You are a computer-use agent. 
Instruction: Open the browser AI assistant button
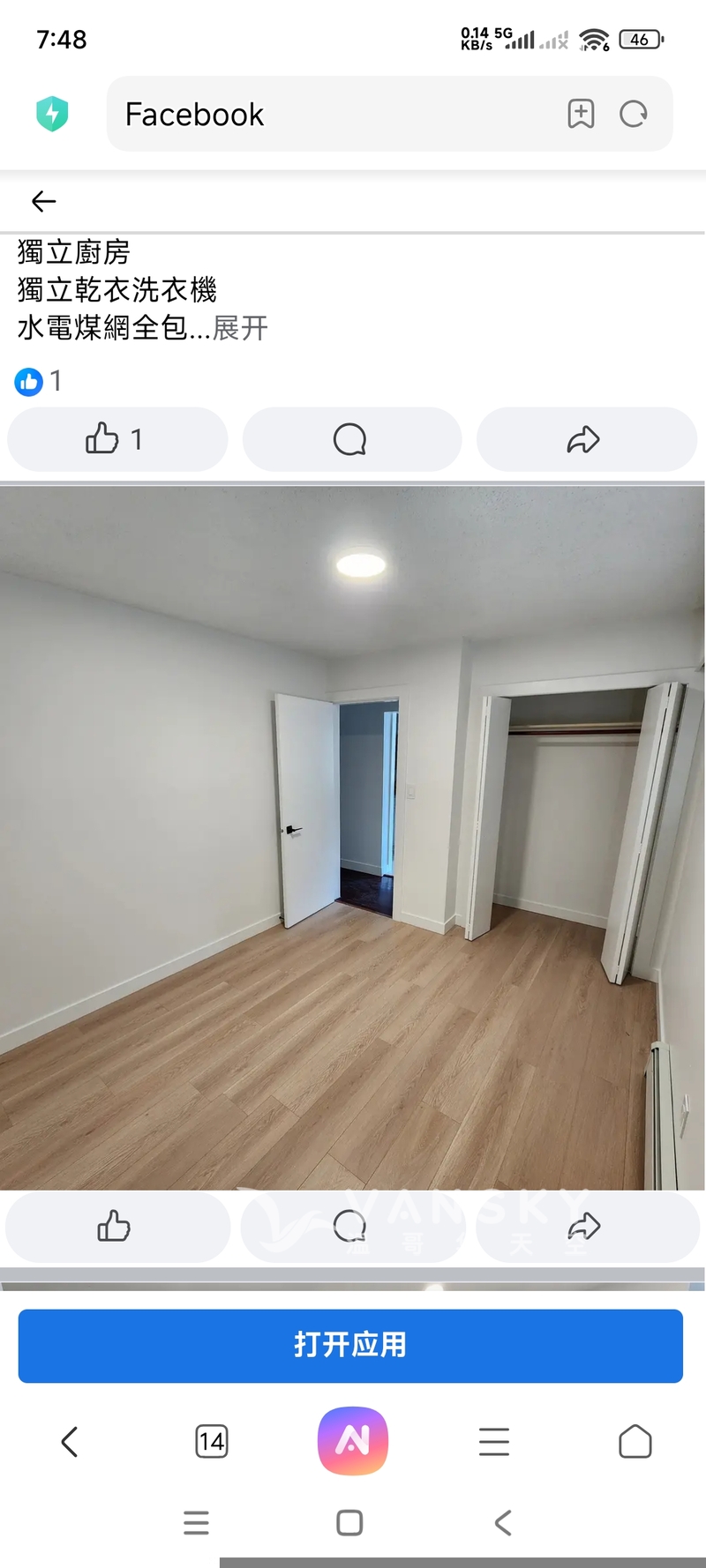tap(353, 1441)
